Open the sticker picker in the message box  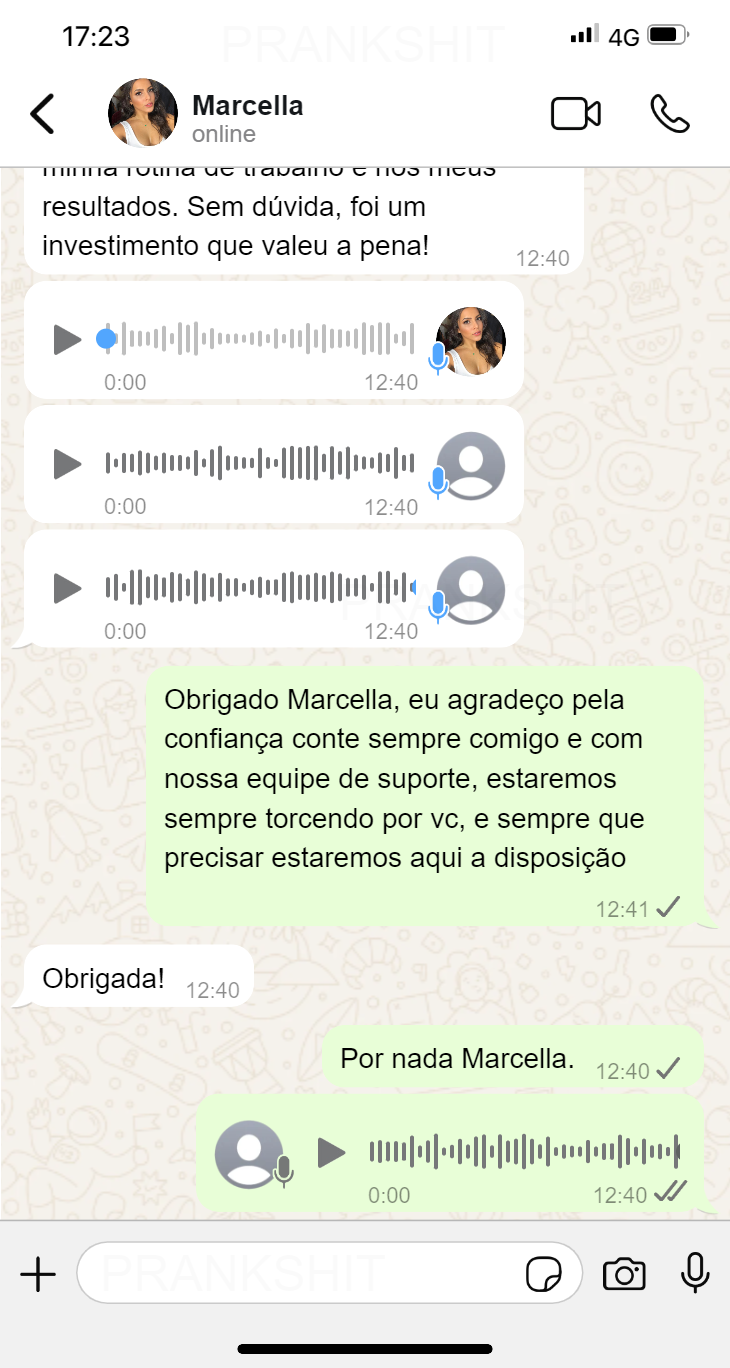(544, 1274)
